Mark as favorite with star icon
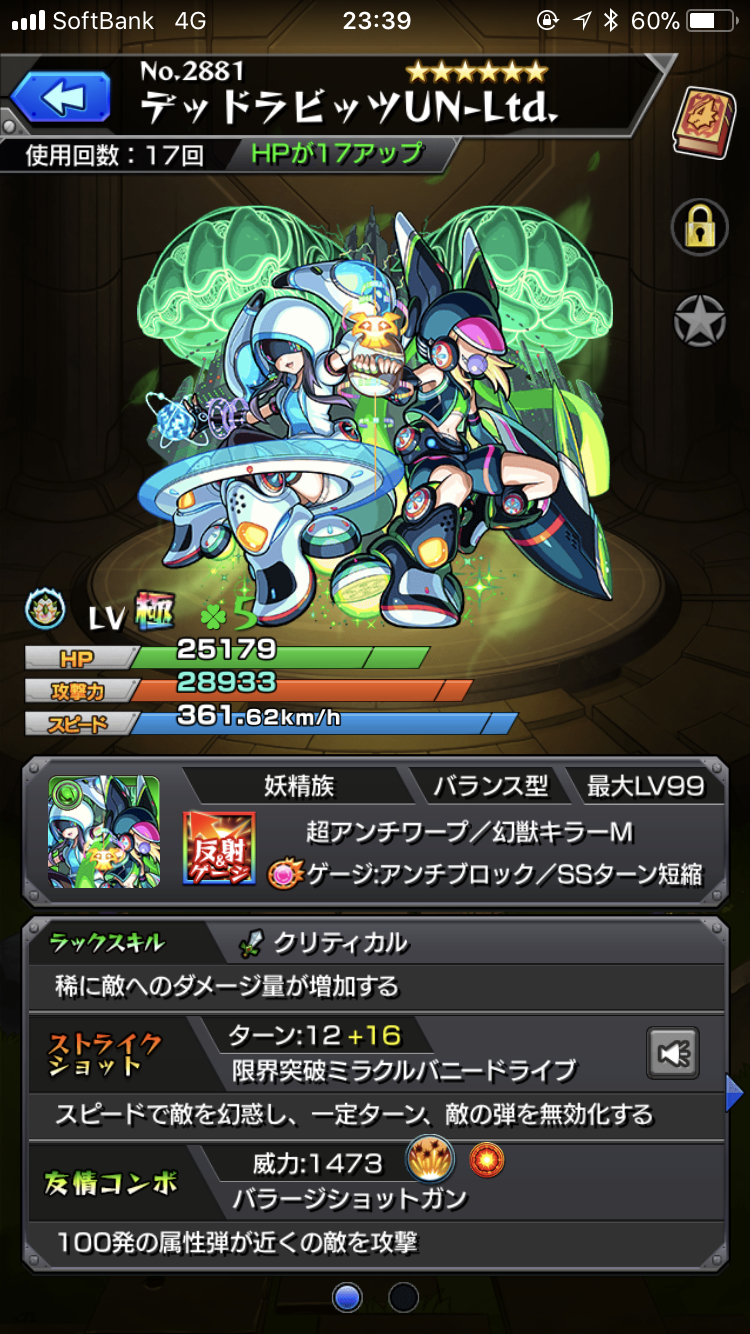Image resolution: width=750 pixels, height=1334 pixels. [x=699, y=322]
